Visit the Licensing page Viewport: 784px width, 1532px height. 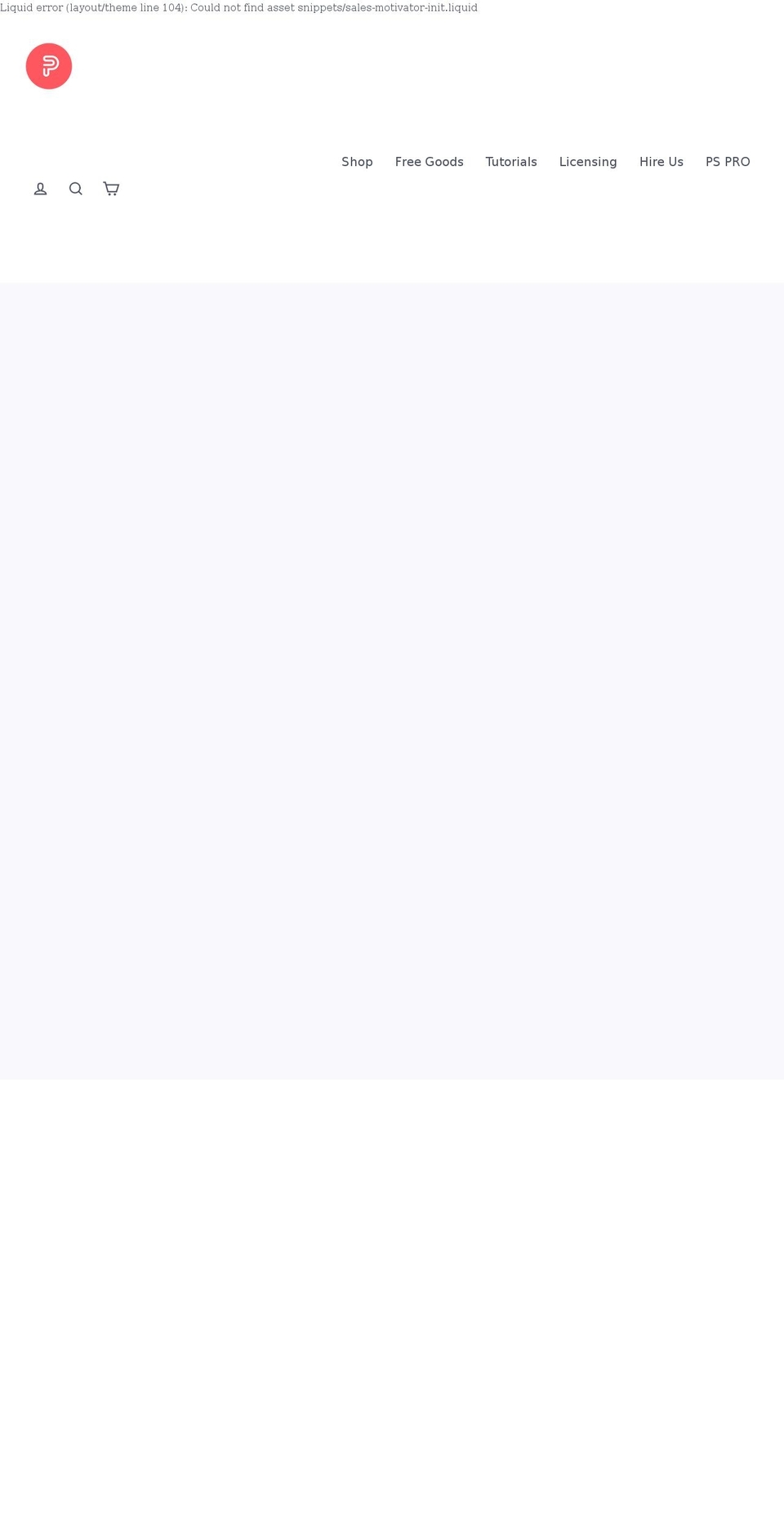click(x=588, y=162)
